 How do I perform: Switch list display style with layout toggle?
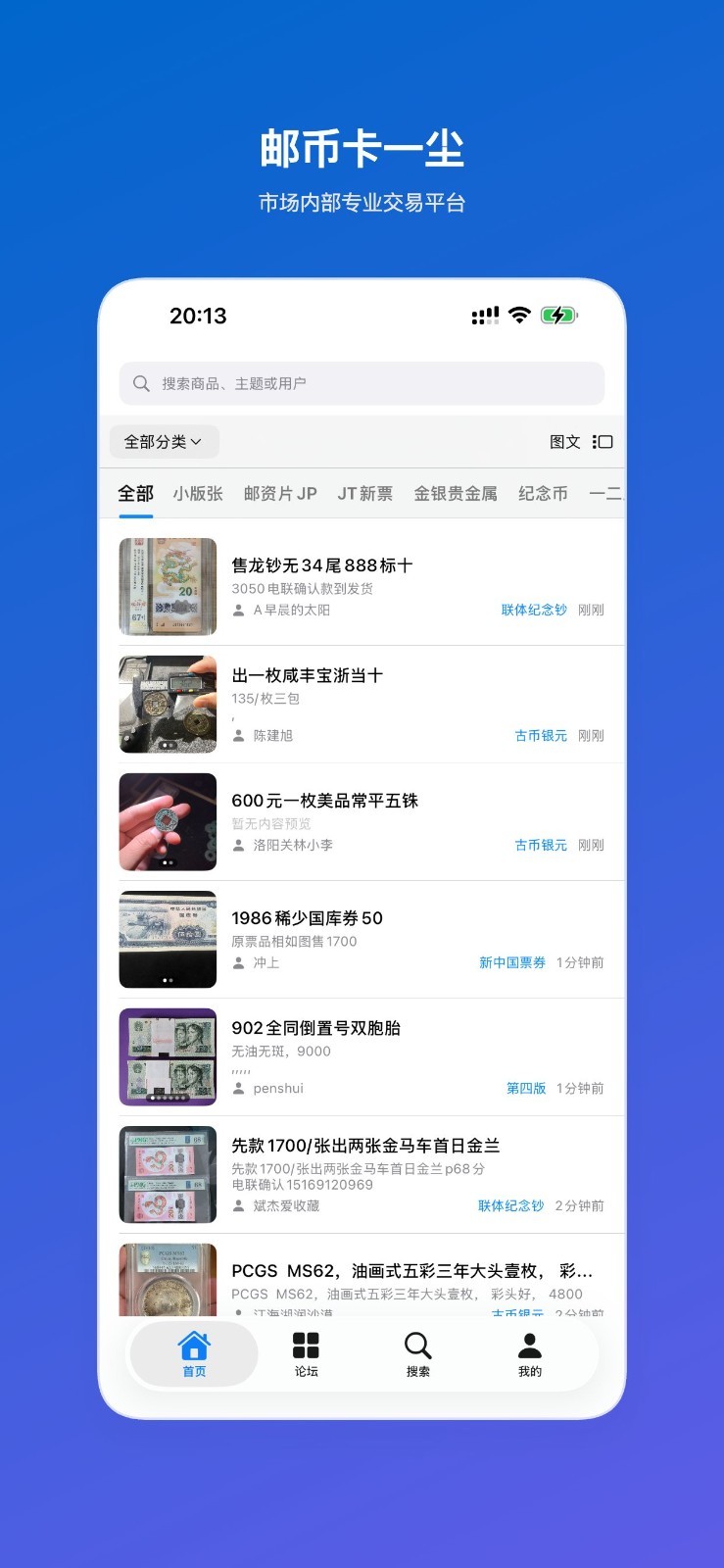pos(602,441)
